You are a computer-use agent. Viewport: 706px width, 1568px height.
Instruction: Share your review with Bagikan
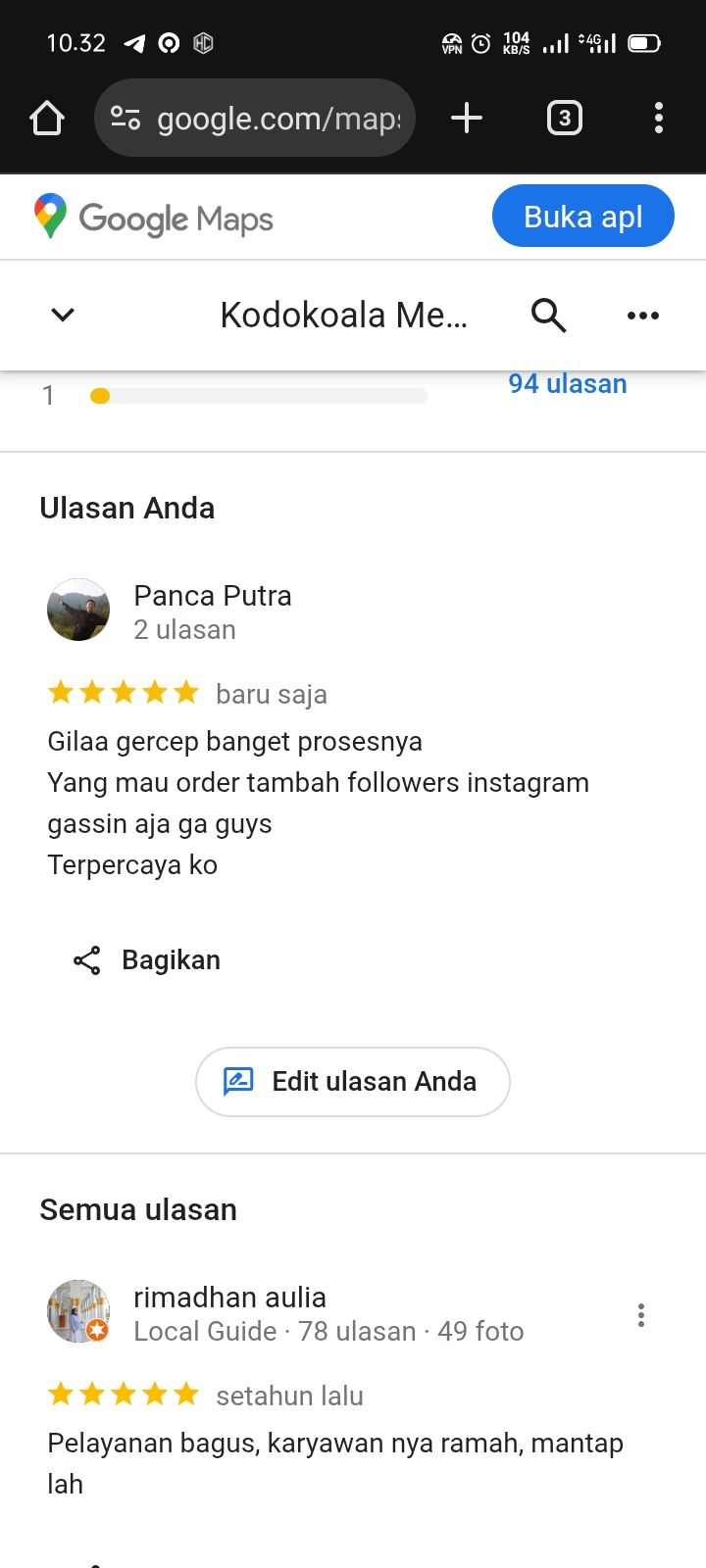coord(147,960)
